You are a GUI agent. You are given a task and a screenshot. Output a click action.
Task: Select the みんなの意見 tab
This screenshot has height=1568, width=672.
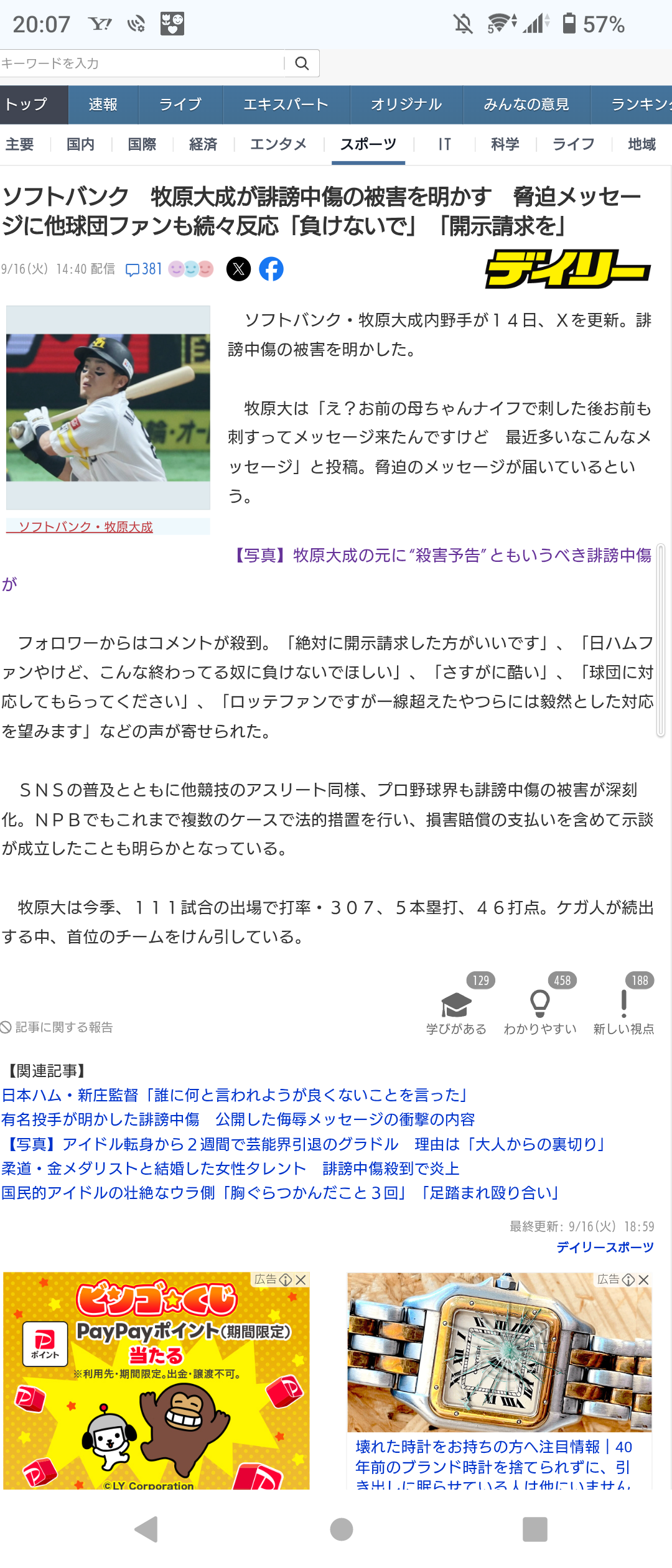[x=526, y=105]
